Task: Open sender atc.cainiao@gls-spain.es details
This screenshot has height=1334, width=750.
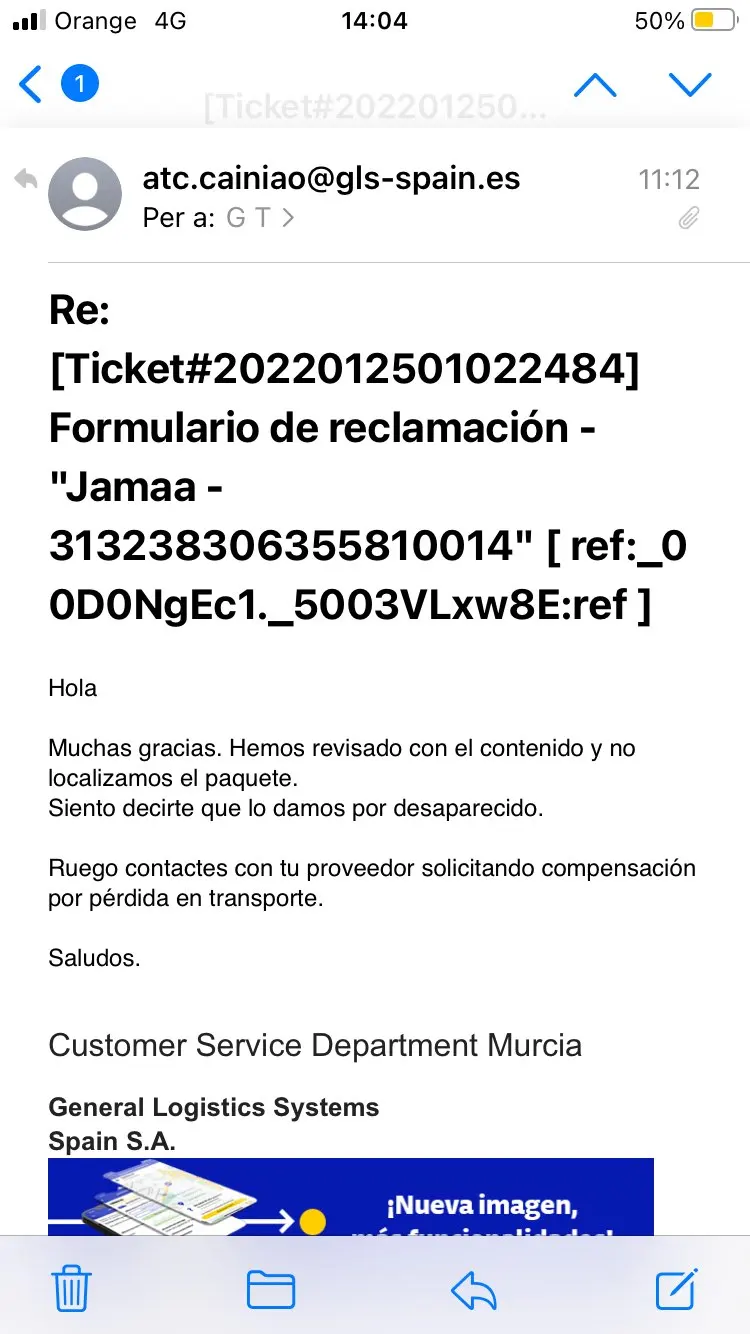Action: pyautogui.click(x=331, y=179)
